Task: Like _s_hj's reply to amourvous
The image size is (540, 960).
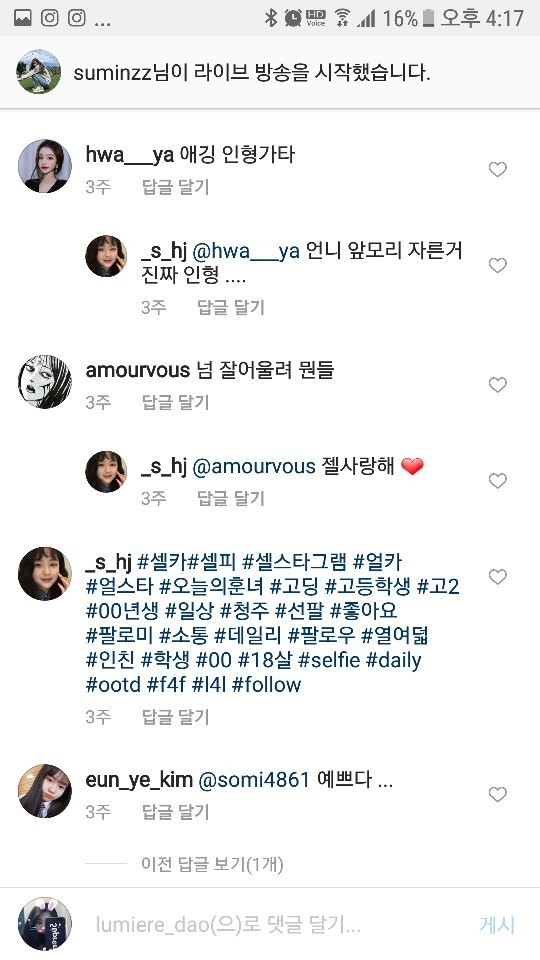Action: 498,481
